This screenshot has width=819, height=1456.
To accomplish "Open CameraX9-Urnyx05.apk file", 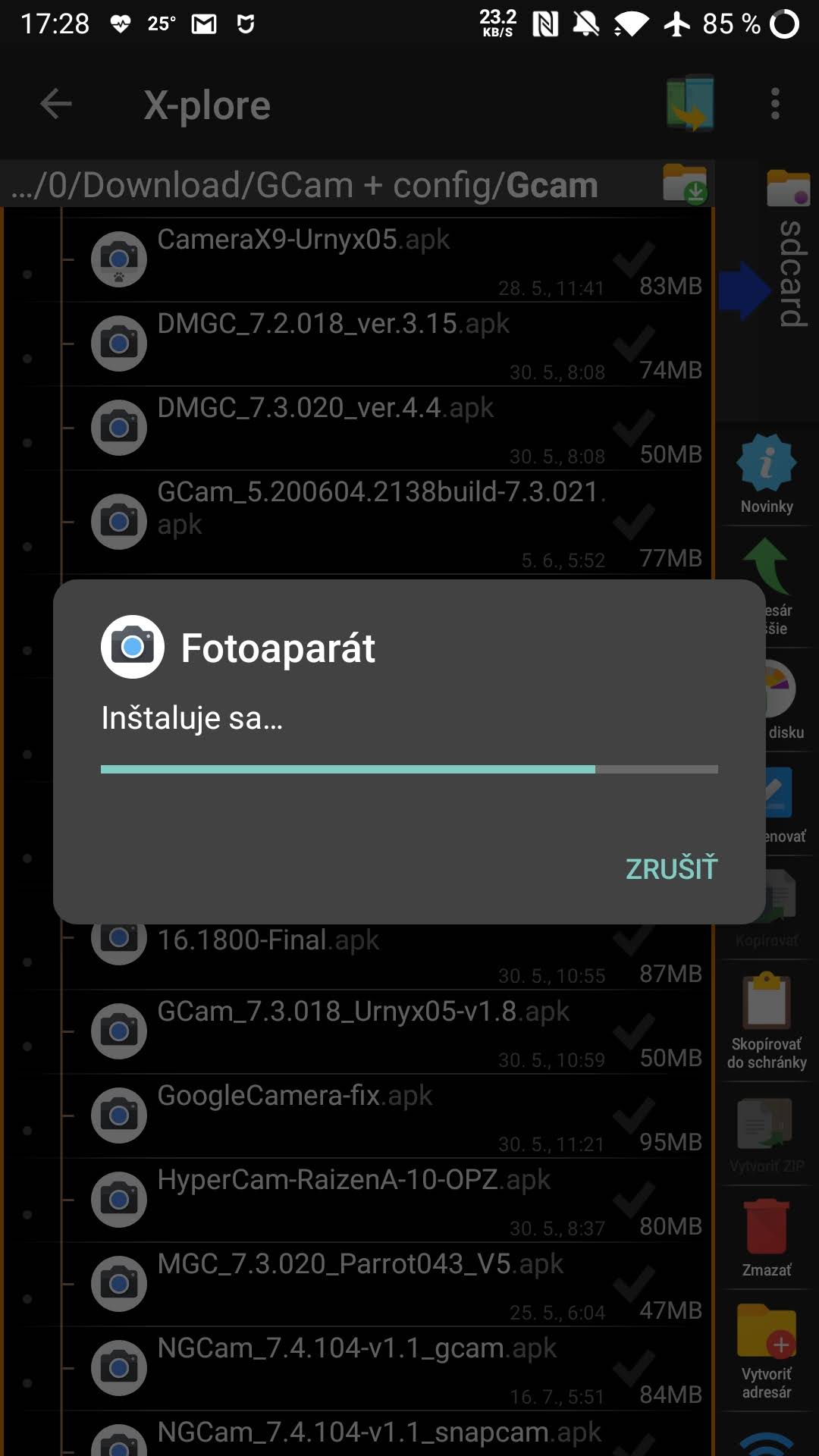I will (387, 259).
